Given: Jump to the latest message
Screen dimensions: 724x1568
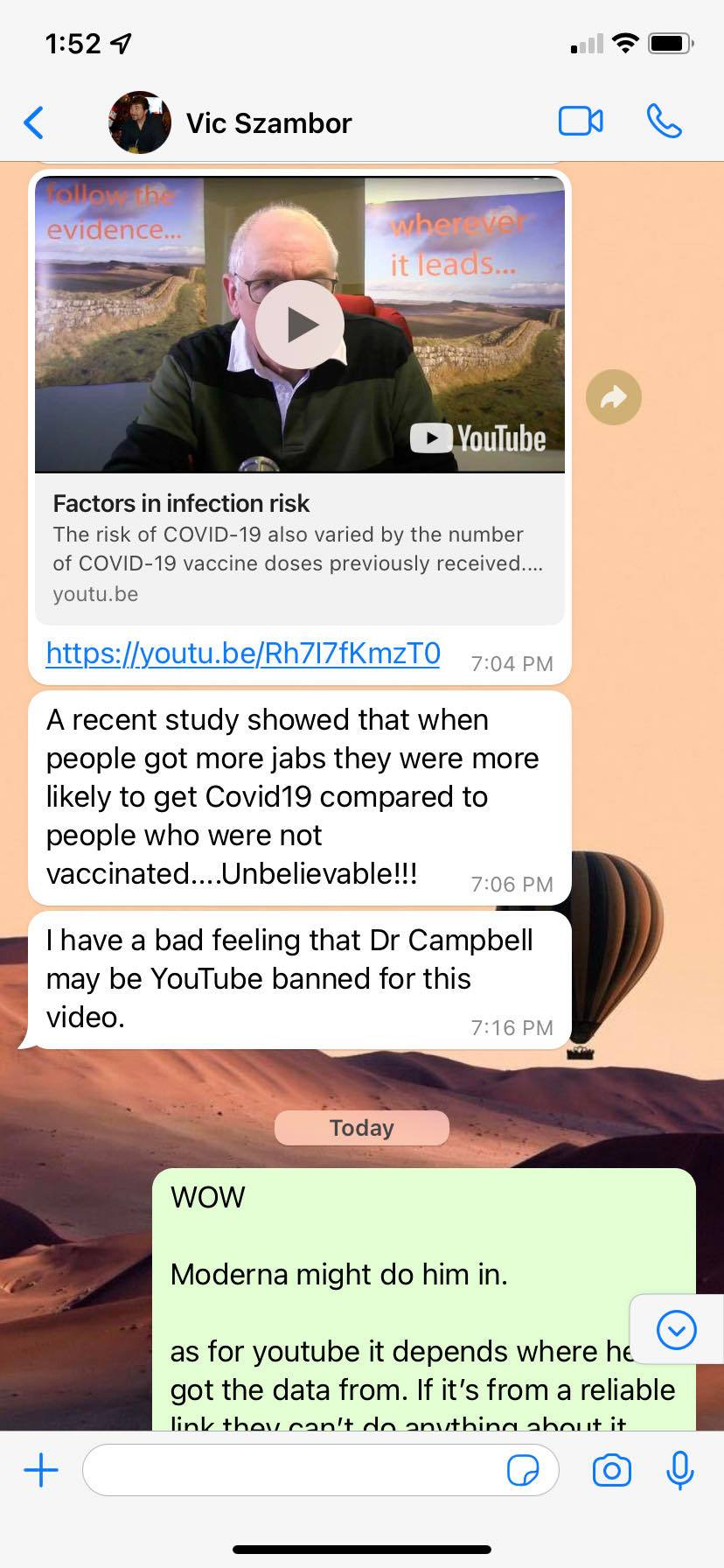Looking at the screenshot, I should pyautogui.click(x=676, y=1331).
